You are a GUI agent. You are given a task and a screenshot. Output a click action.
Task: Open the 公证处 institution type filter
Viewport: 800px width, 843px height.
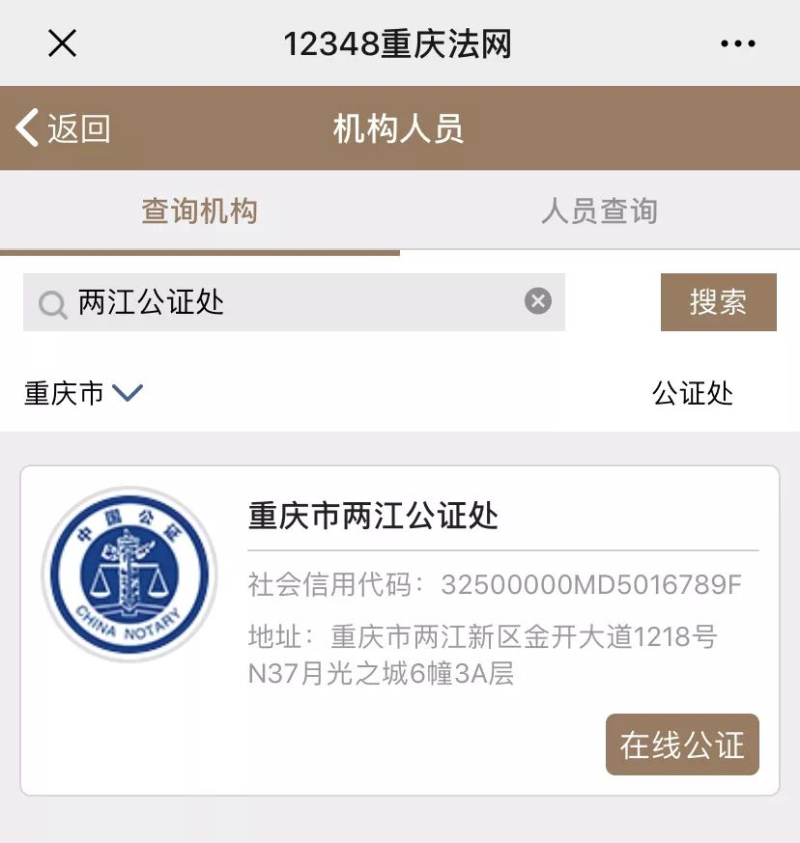click(692, 393)
